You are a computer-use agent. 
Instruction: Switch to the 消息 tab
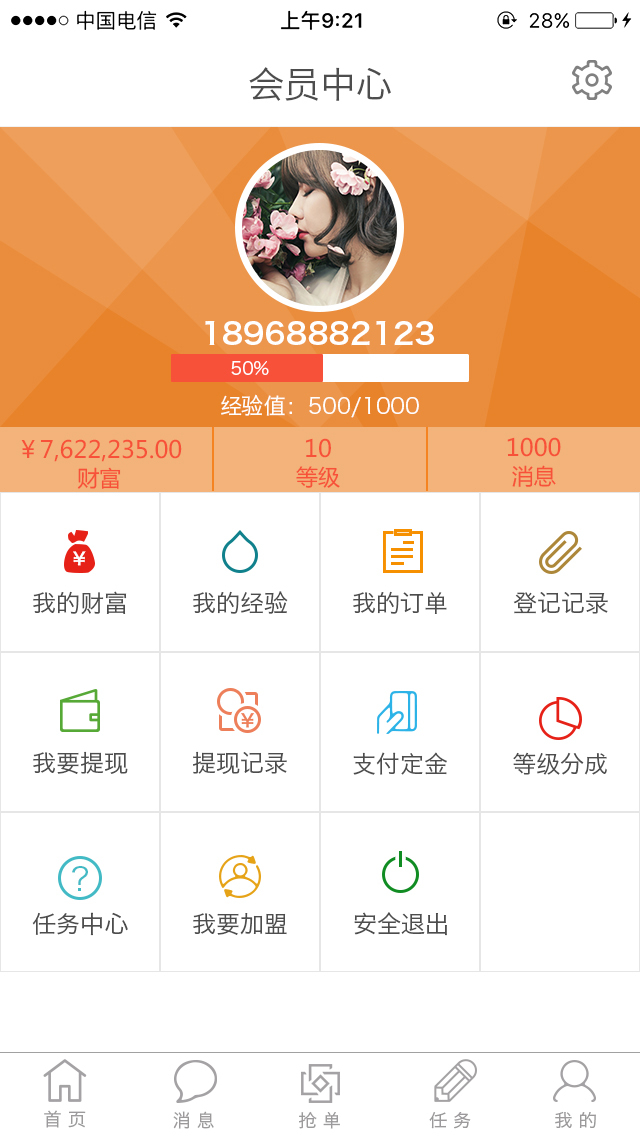(x=194, y=1094)
